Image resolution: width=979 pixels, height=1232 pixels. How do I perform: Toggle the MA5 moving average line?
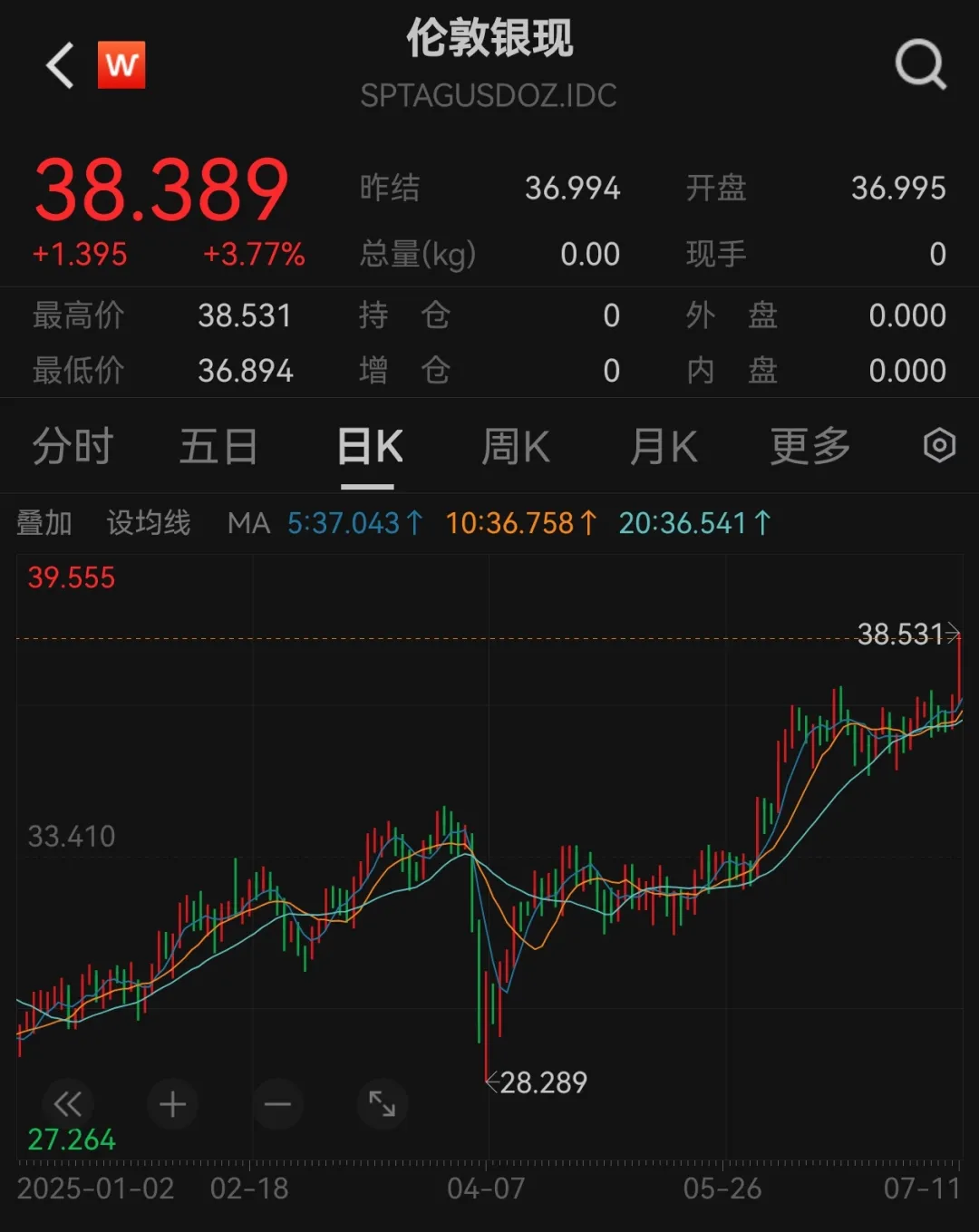point(354,523)
